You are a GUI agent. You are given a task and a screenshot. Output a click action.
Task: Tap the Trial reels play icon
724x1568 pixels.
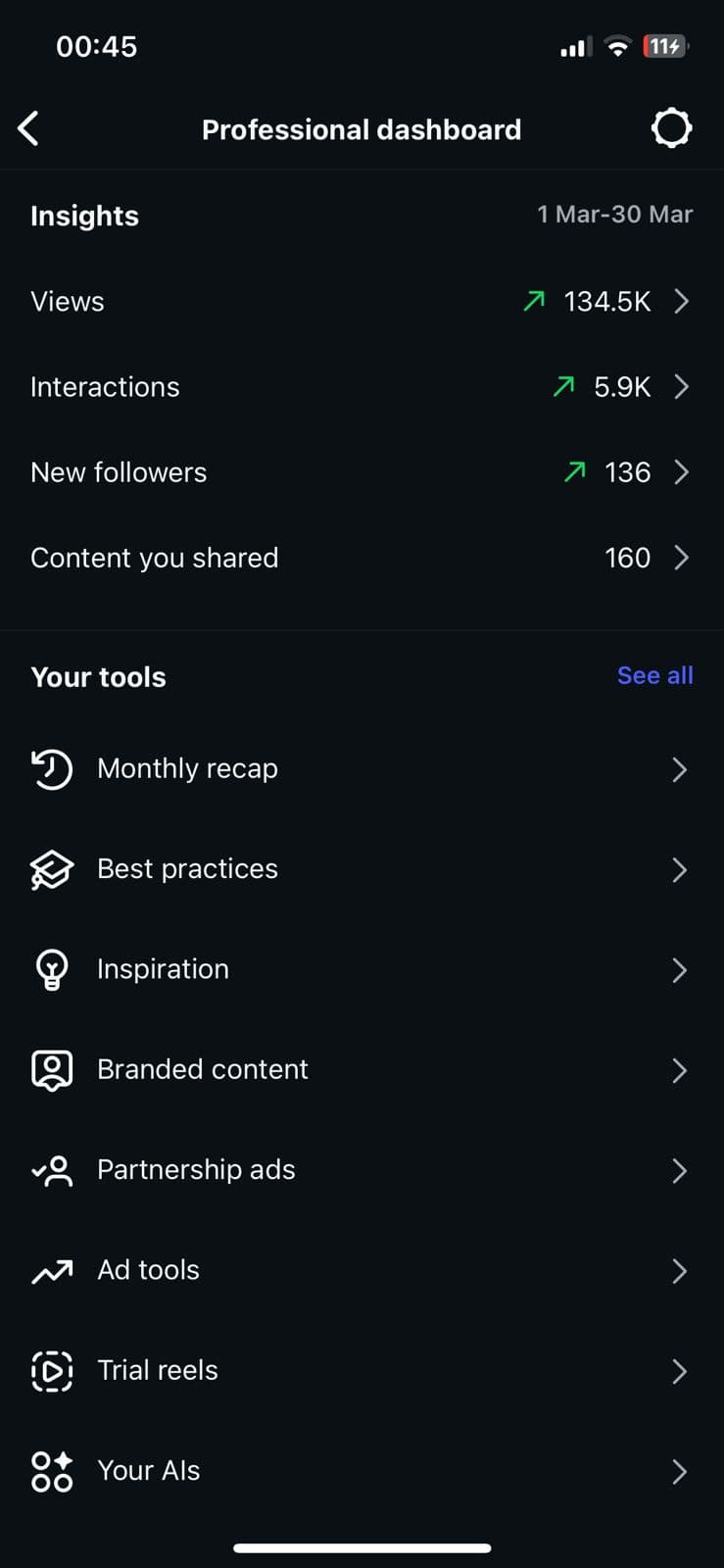[51, 1371]
